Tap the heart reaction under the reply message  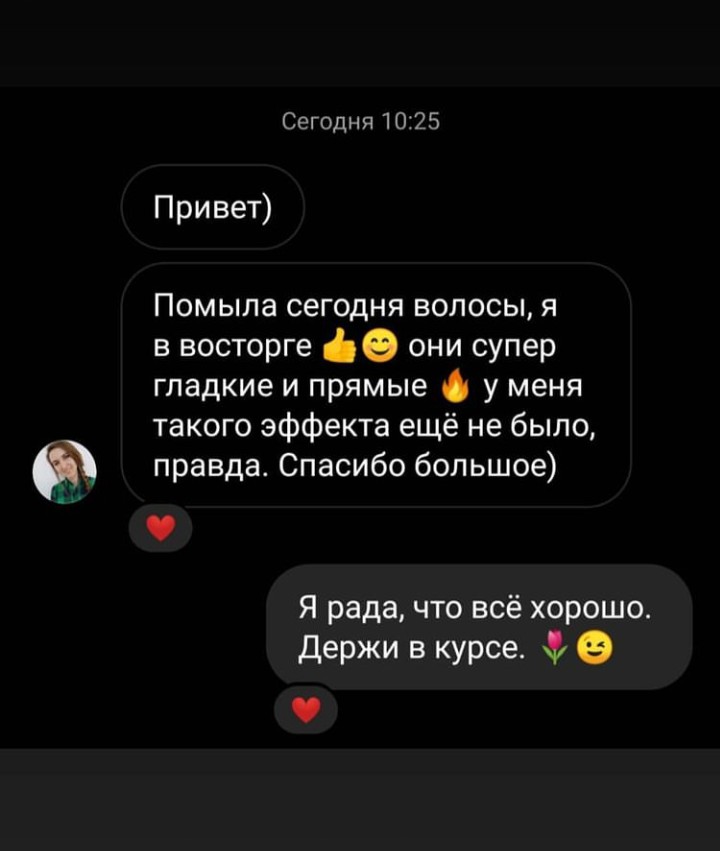click(x=306, y=710)
